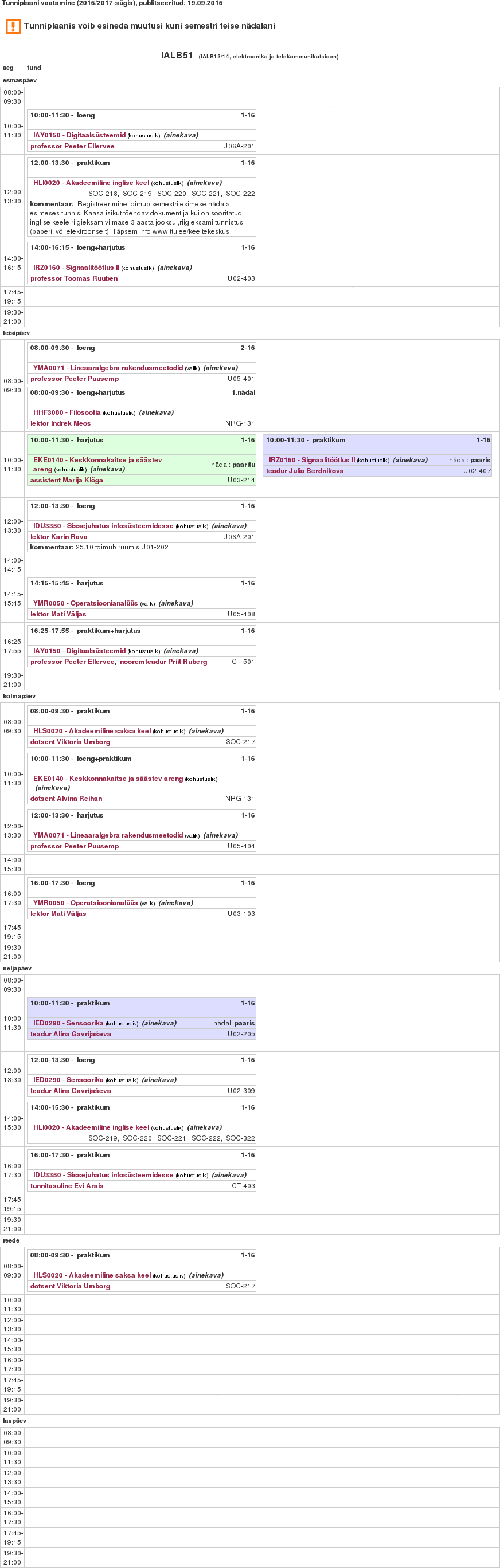Open the ainekava link beside HHF3080 Filosoofia
This screenshot has width=500, height=1568.
click(x=156, y=412)
